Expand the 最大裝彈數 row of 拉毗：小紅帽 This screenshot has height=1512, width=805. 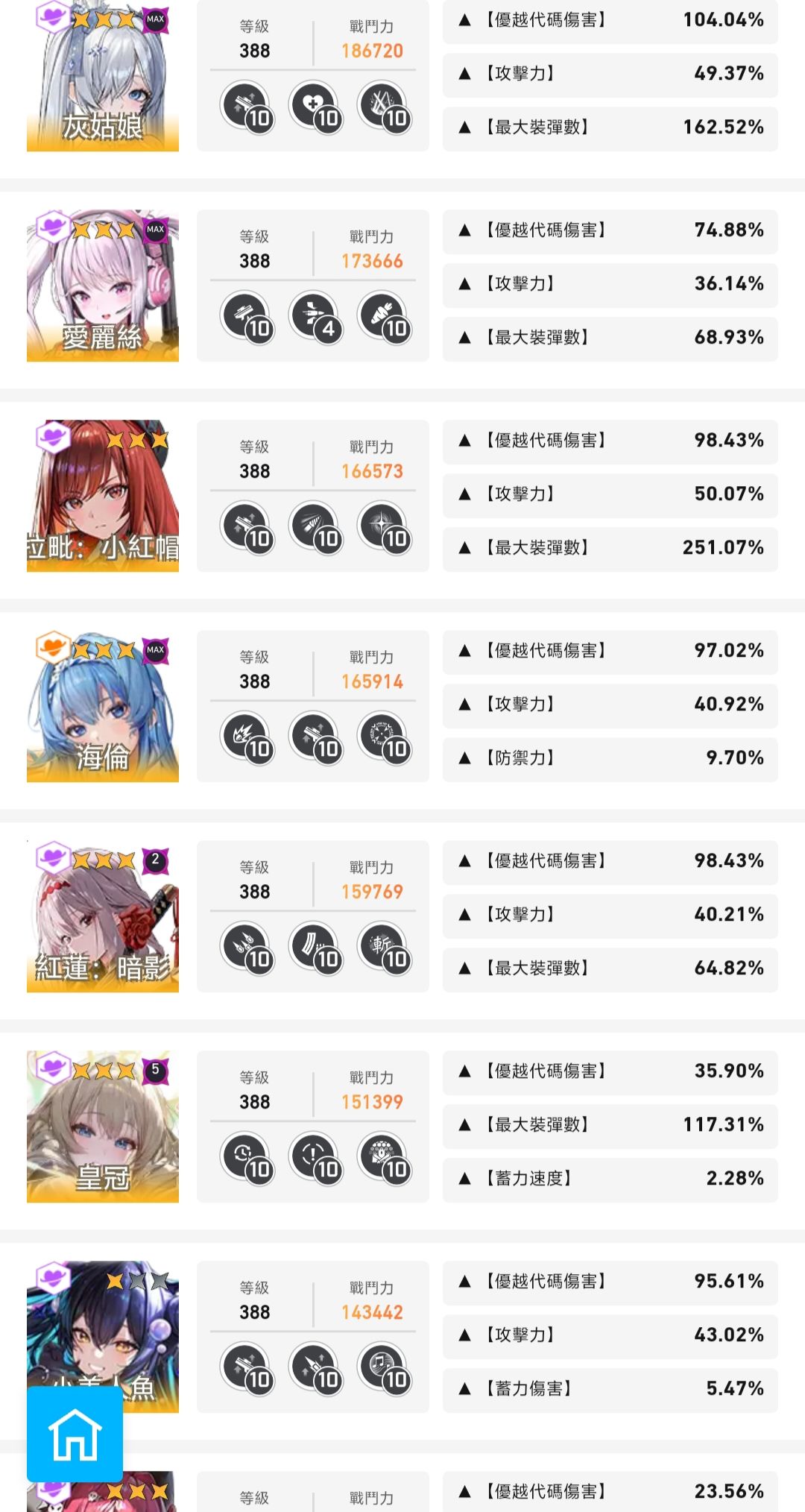pyautogui.click(x=611, y=548)
